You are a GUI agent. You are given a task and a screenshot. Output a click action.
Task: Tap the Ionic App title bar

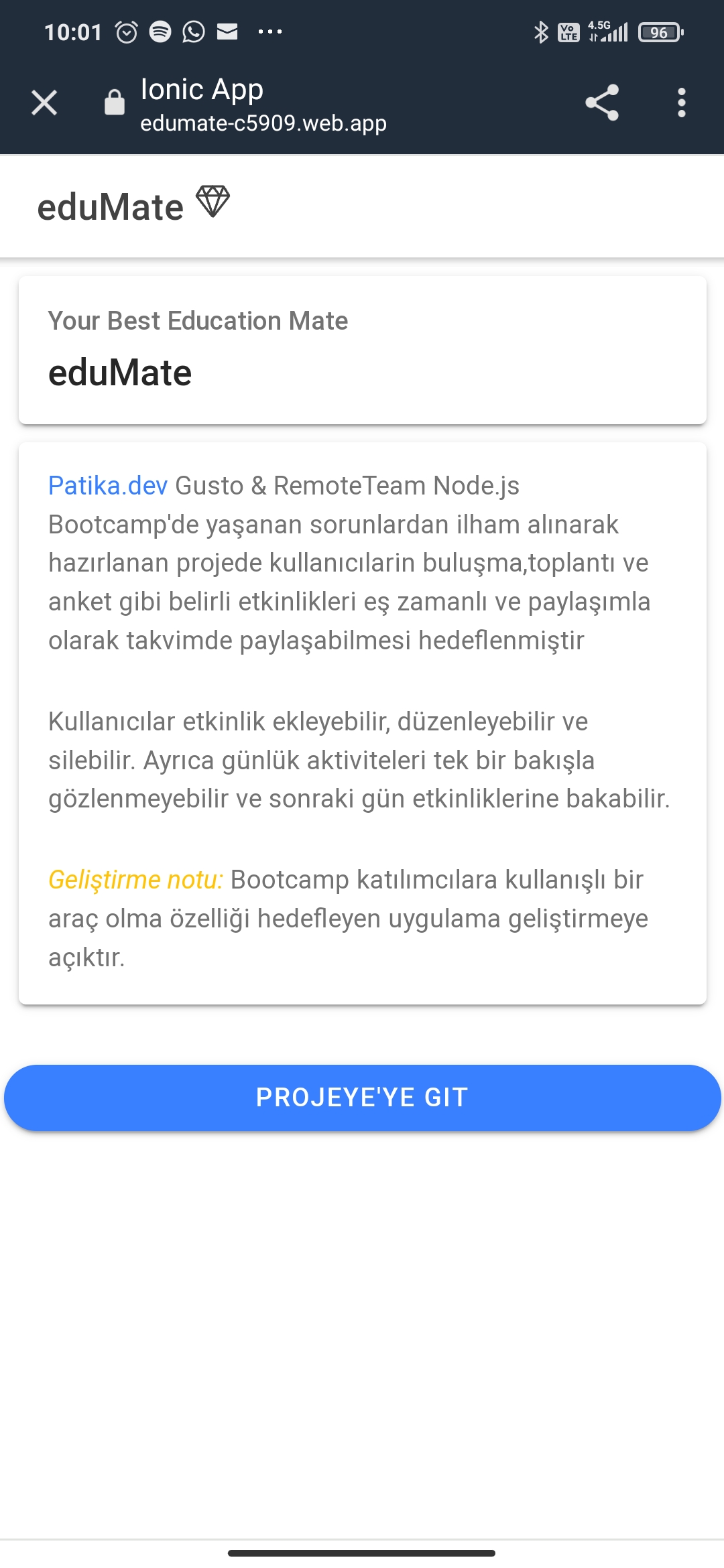[201, 89]
